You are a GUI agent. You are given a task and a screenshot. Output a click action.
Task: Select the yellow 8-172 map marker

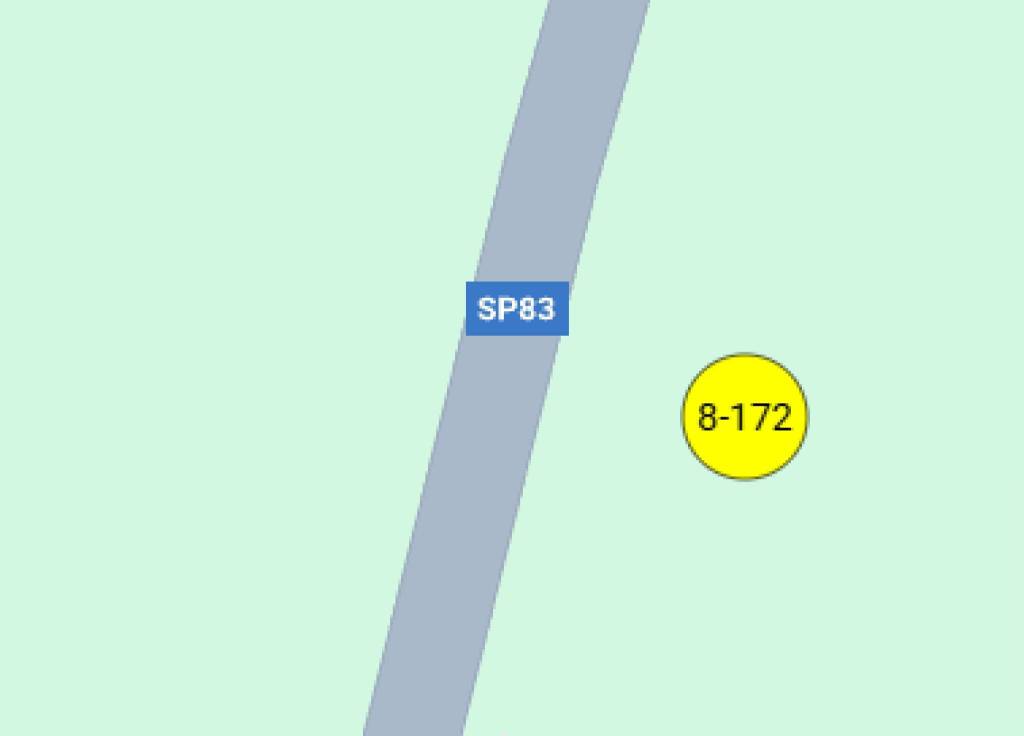click(744, 416)
